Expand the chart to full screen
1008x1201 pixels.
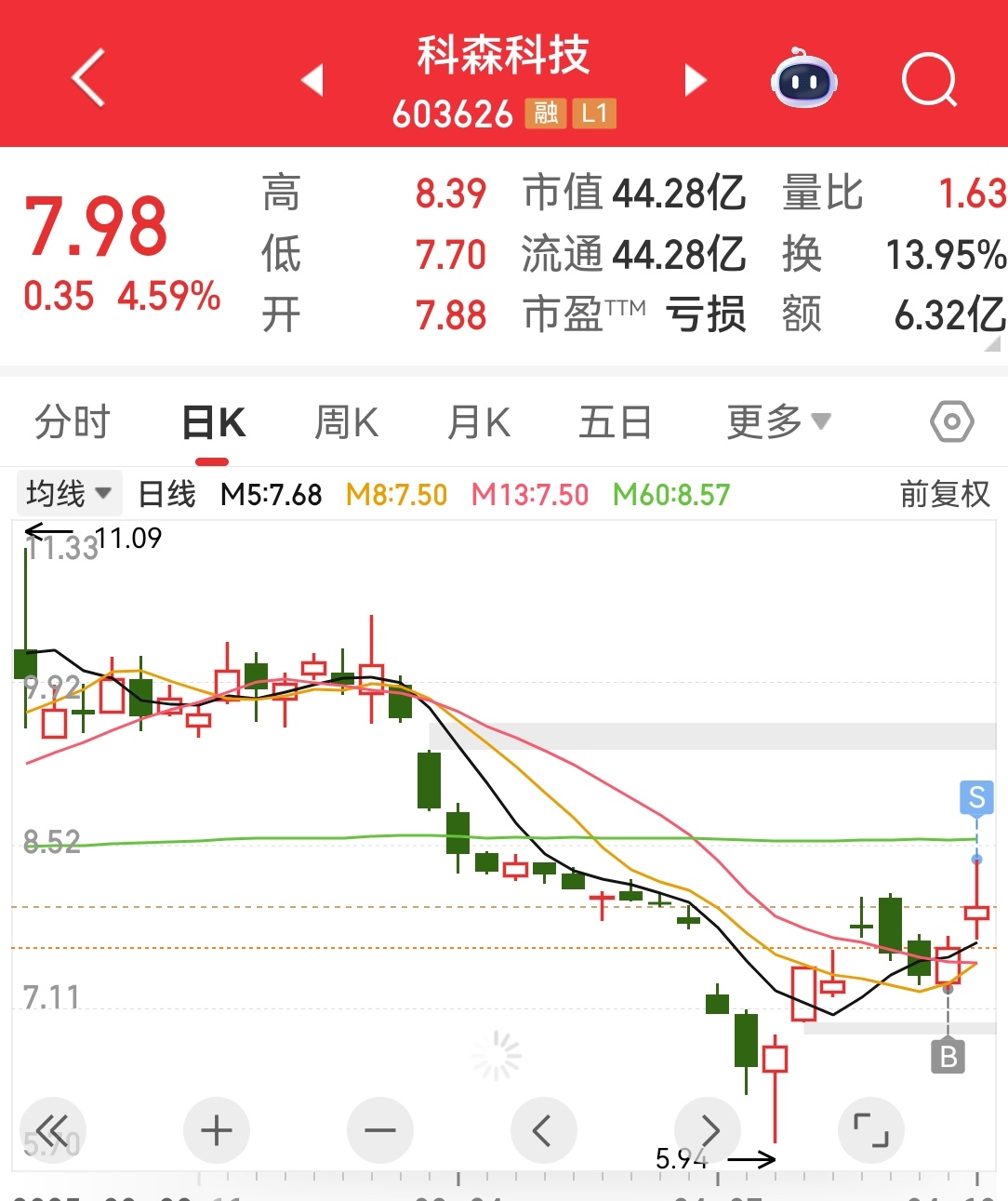(x=871, y=1130)
